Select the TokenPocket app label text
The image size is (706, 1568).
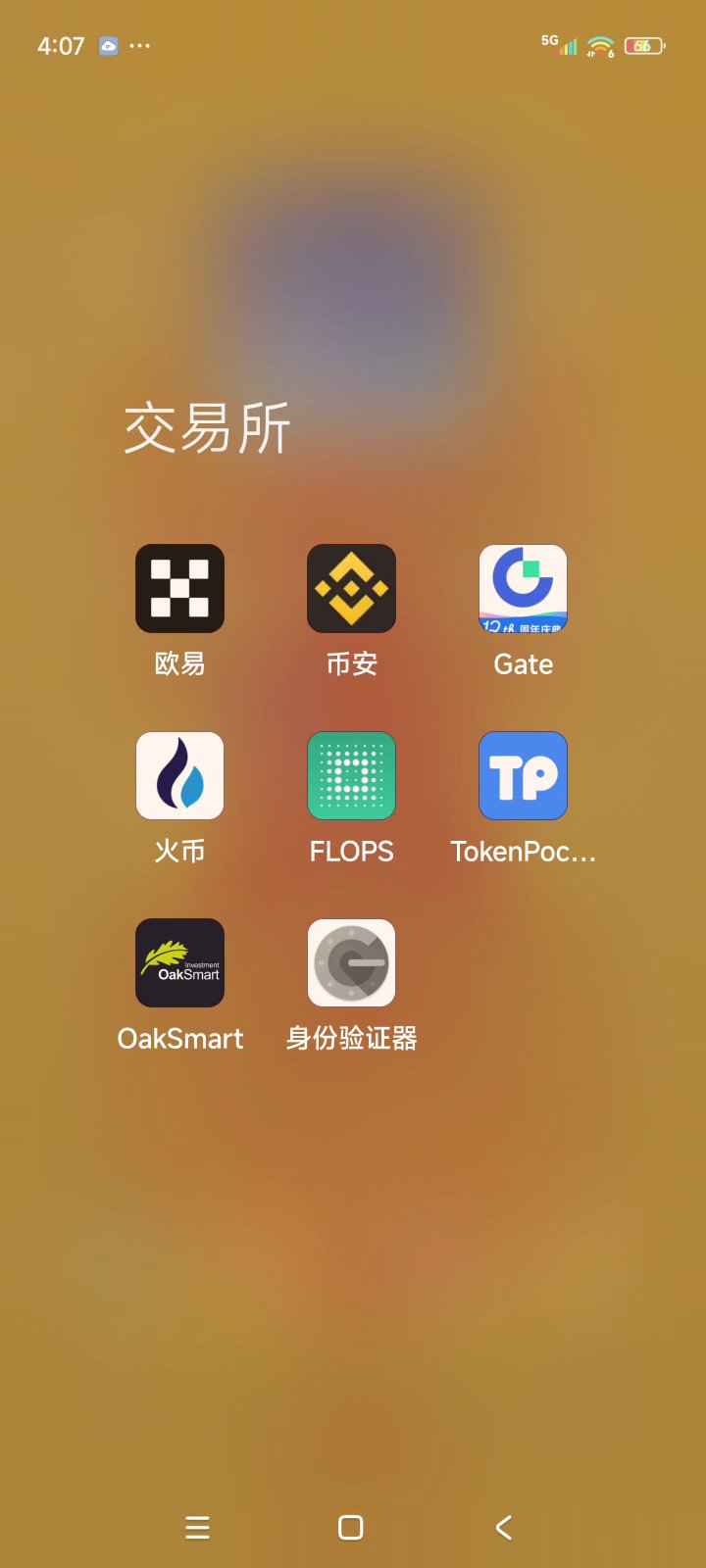point(523,851)
